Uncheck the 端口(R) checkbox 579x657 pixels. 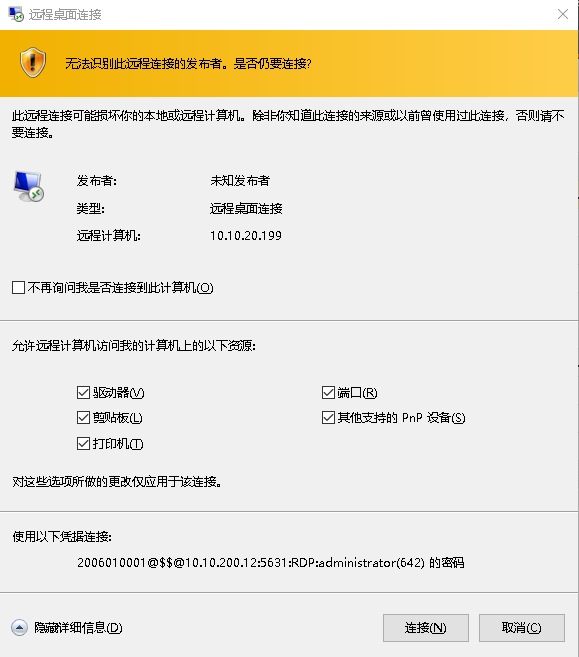click(x=328, y=393)
